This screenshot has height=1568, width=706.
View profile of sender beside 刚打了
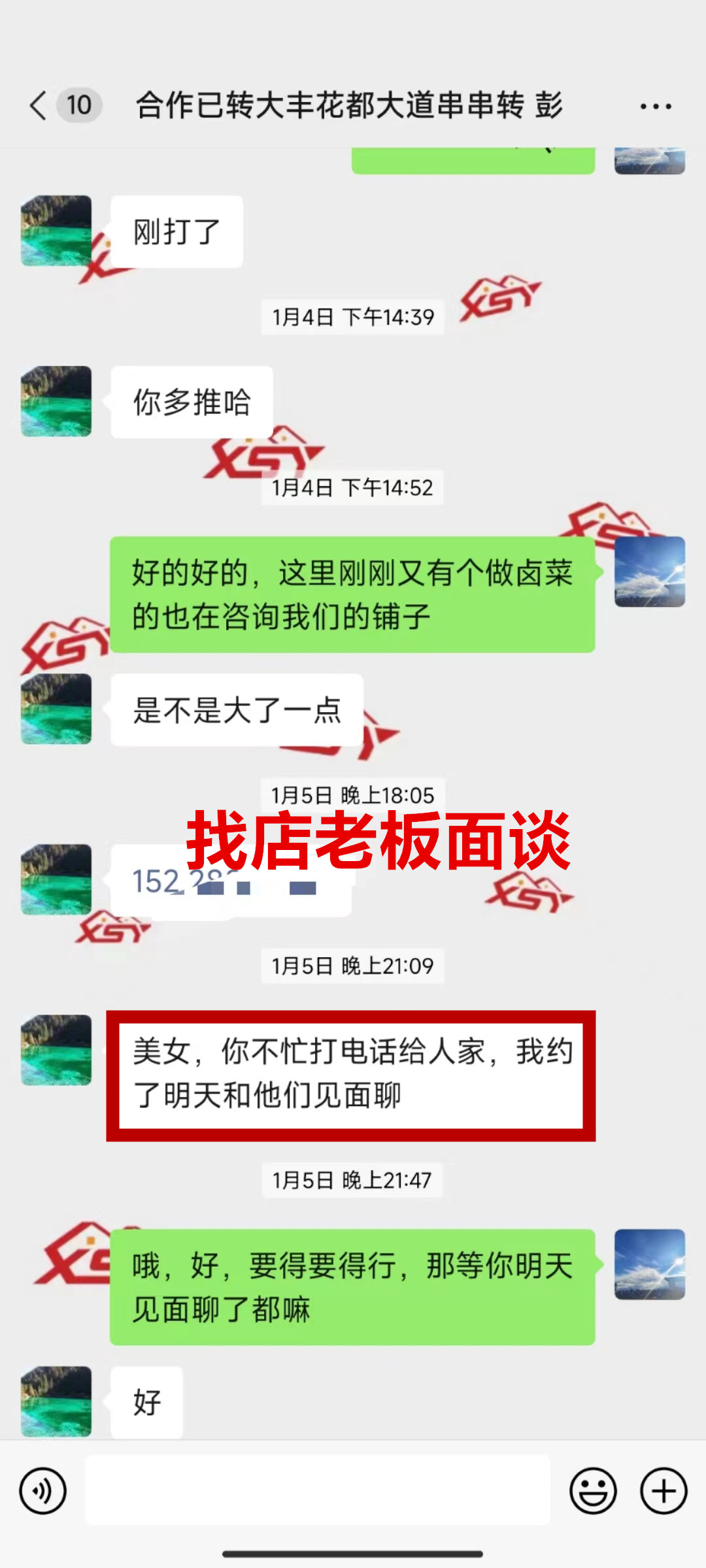[x=56, y=231]
